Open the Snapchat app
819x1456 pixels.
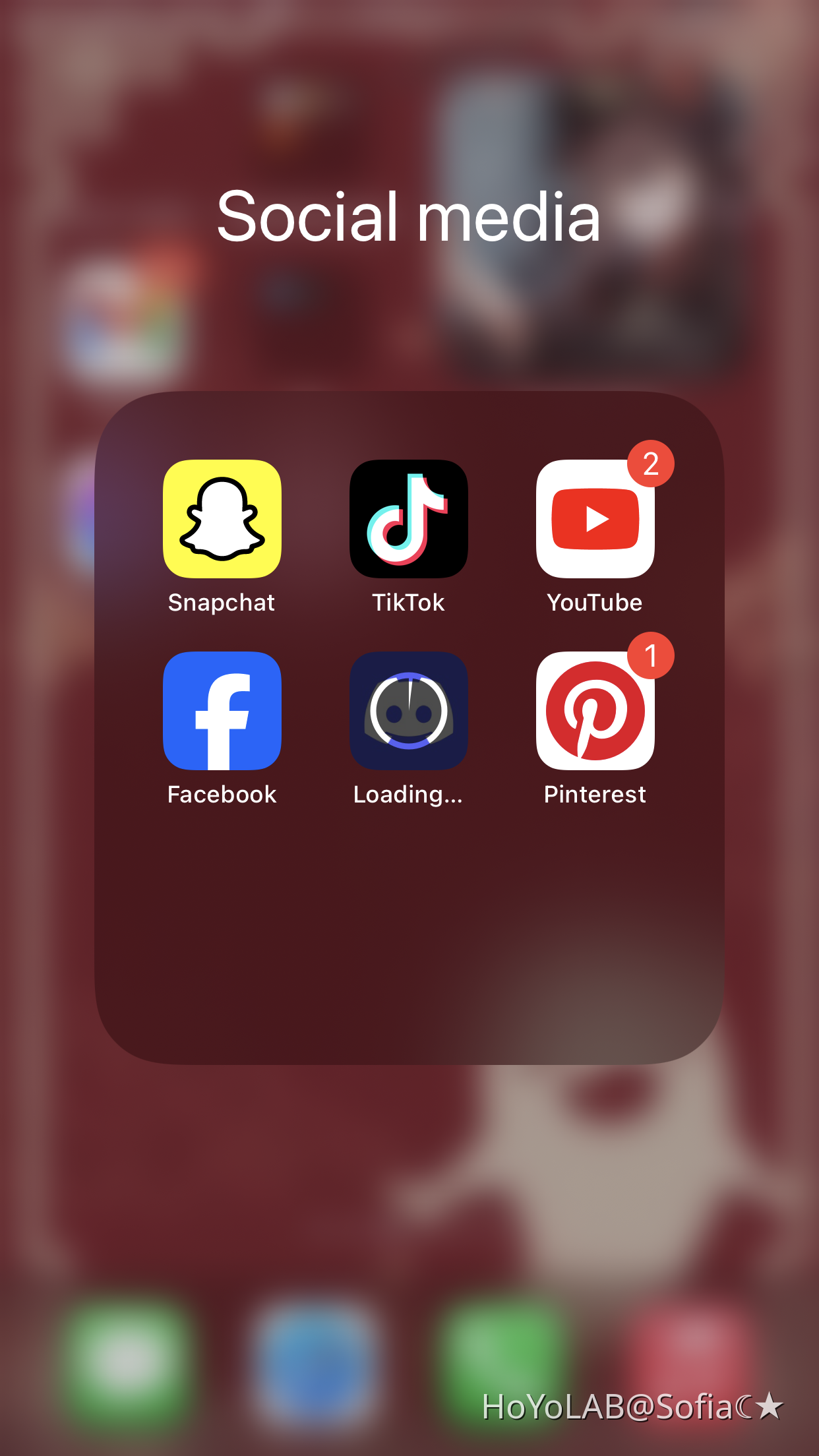pos(222,519)
